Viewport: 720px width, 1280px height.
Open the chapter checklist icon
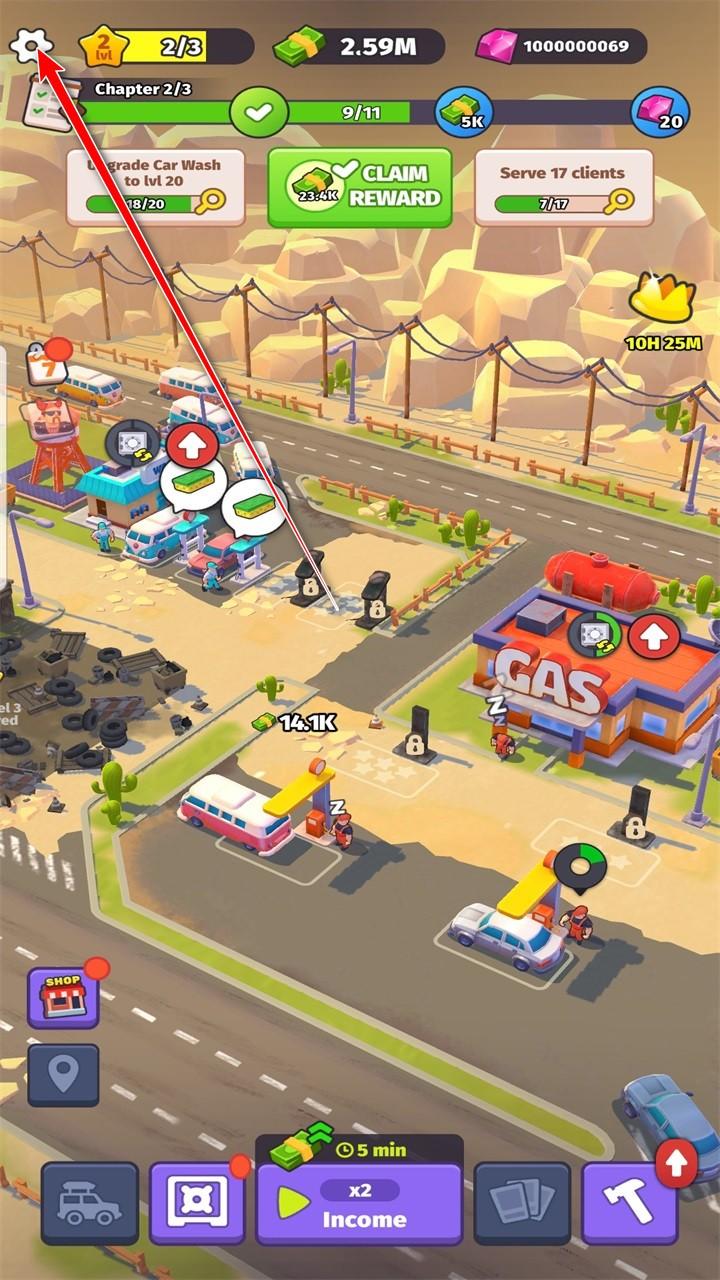click(x=45, y=103)
